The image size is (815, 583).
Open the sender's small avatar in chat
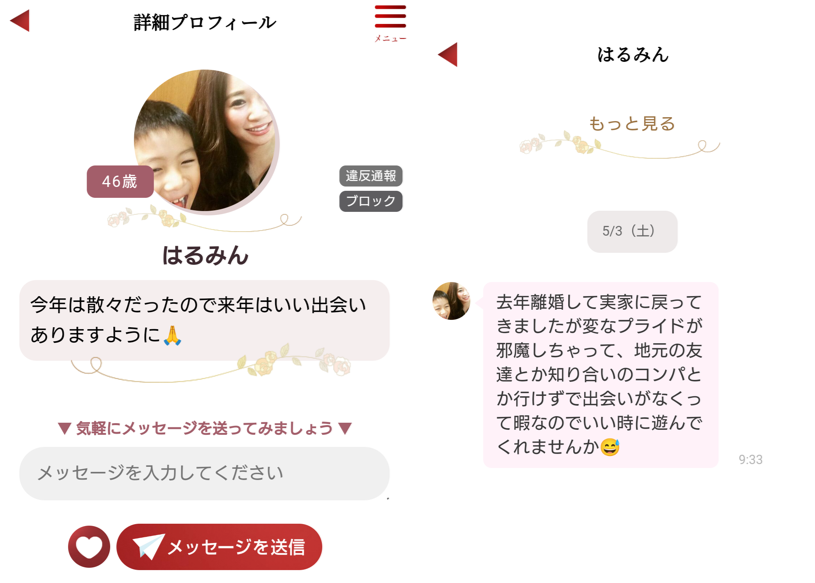pyautogui.click(x=451, y=301)
